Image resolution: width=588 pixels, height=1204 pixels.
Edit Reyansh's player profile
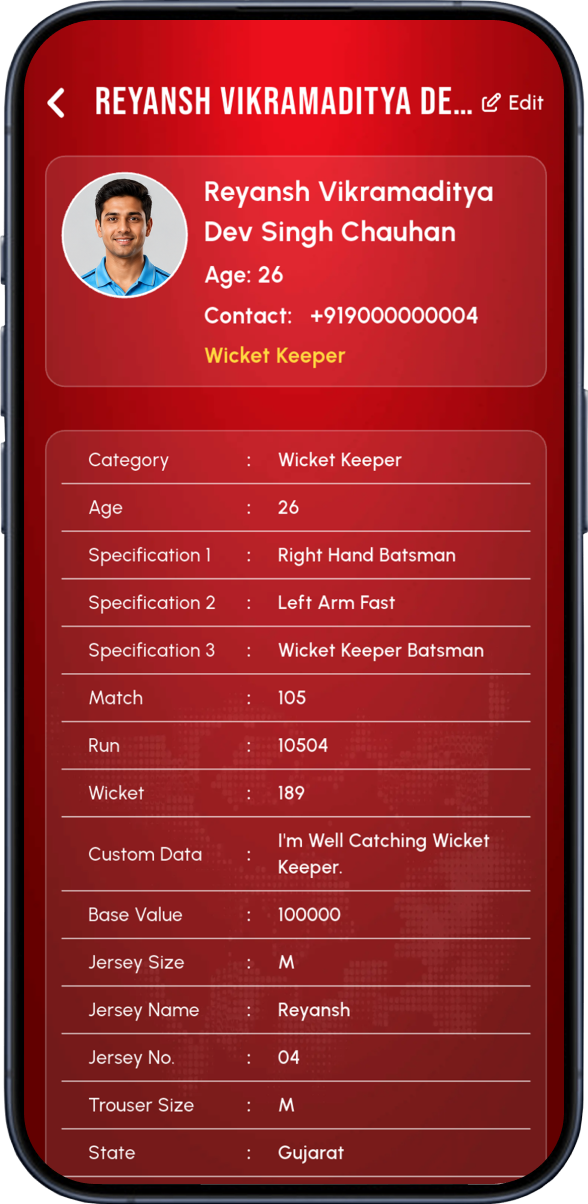click(x=513, y=102)
